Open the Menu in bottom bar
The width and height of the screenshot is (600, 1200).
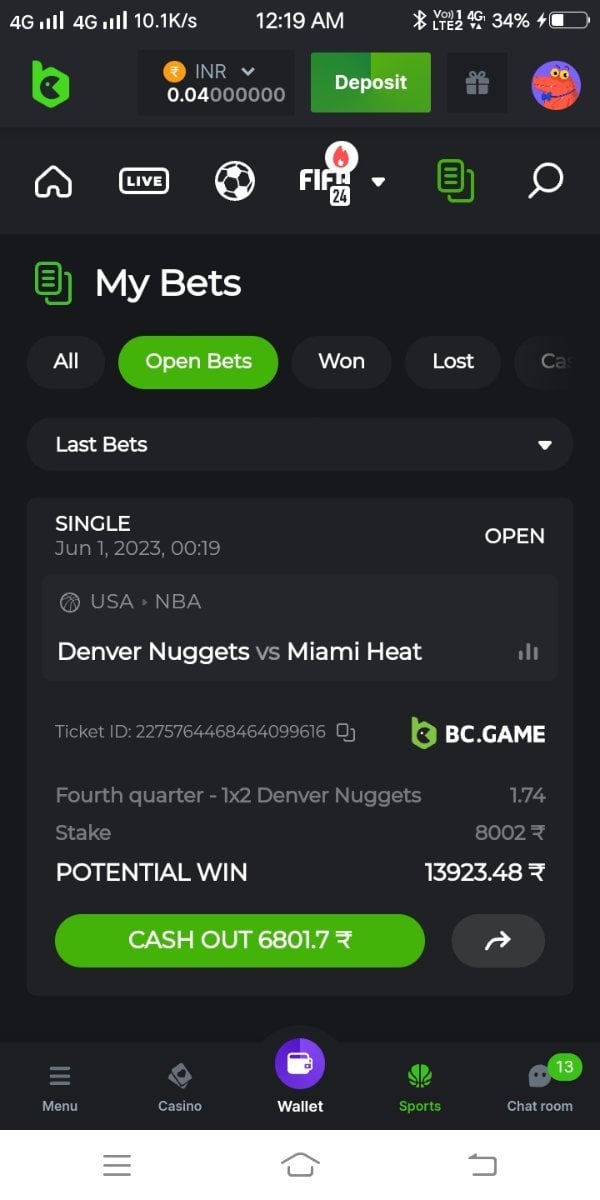pos(60,1087)
